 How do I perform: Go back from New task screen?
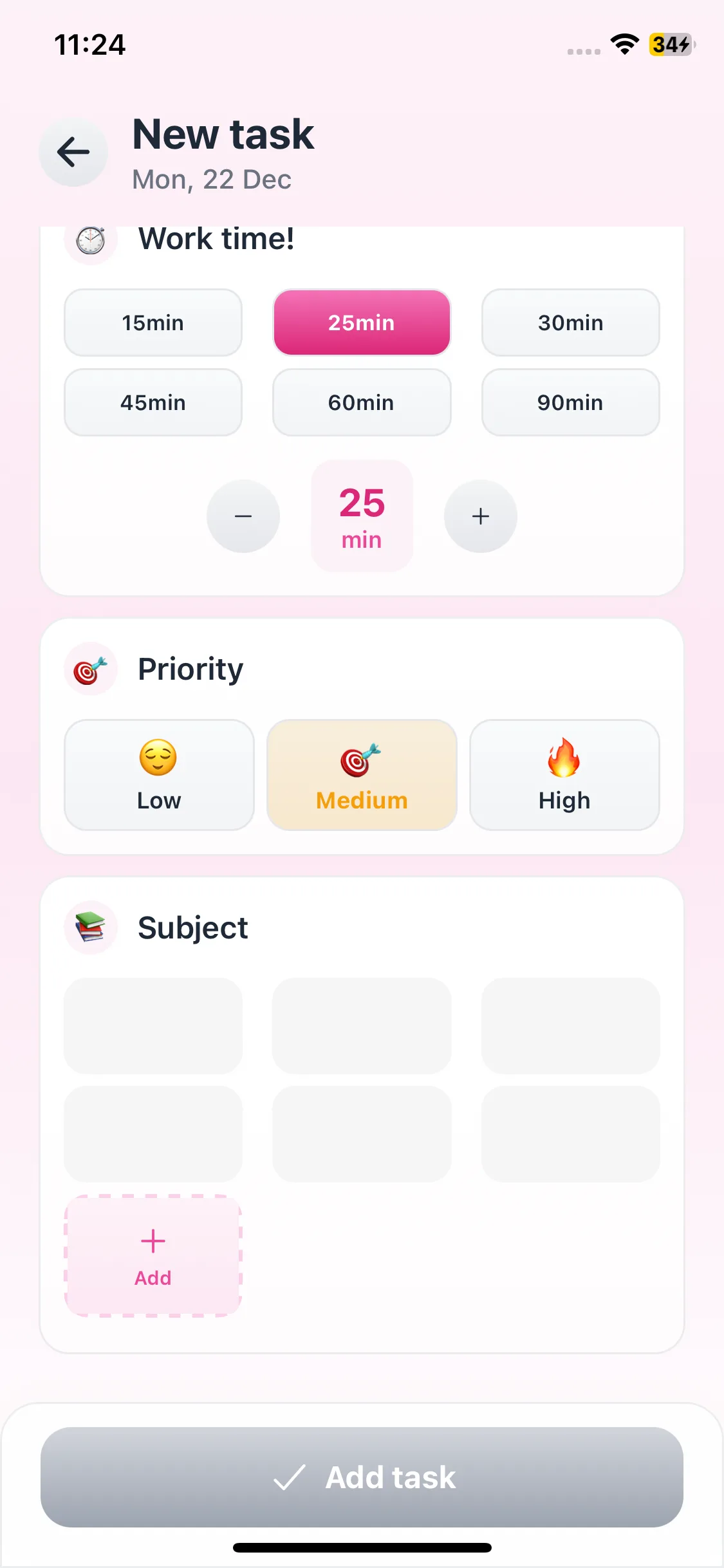tap(73, 153)
